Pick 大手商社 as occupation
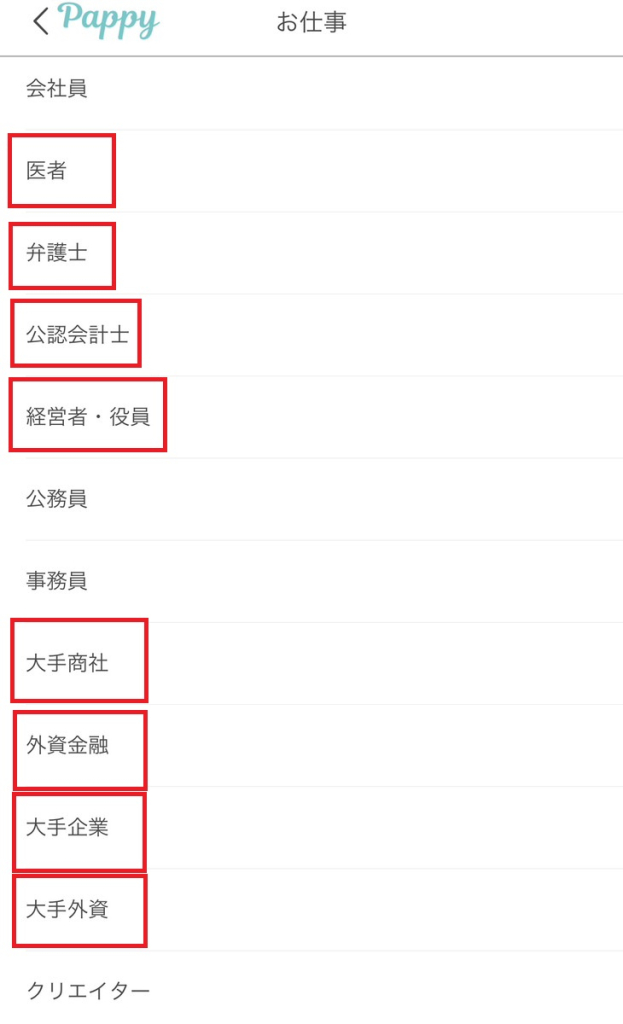Viewport: 623px width, 1024px height. 312,664
